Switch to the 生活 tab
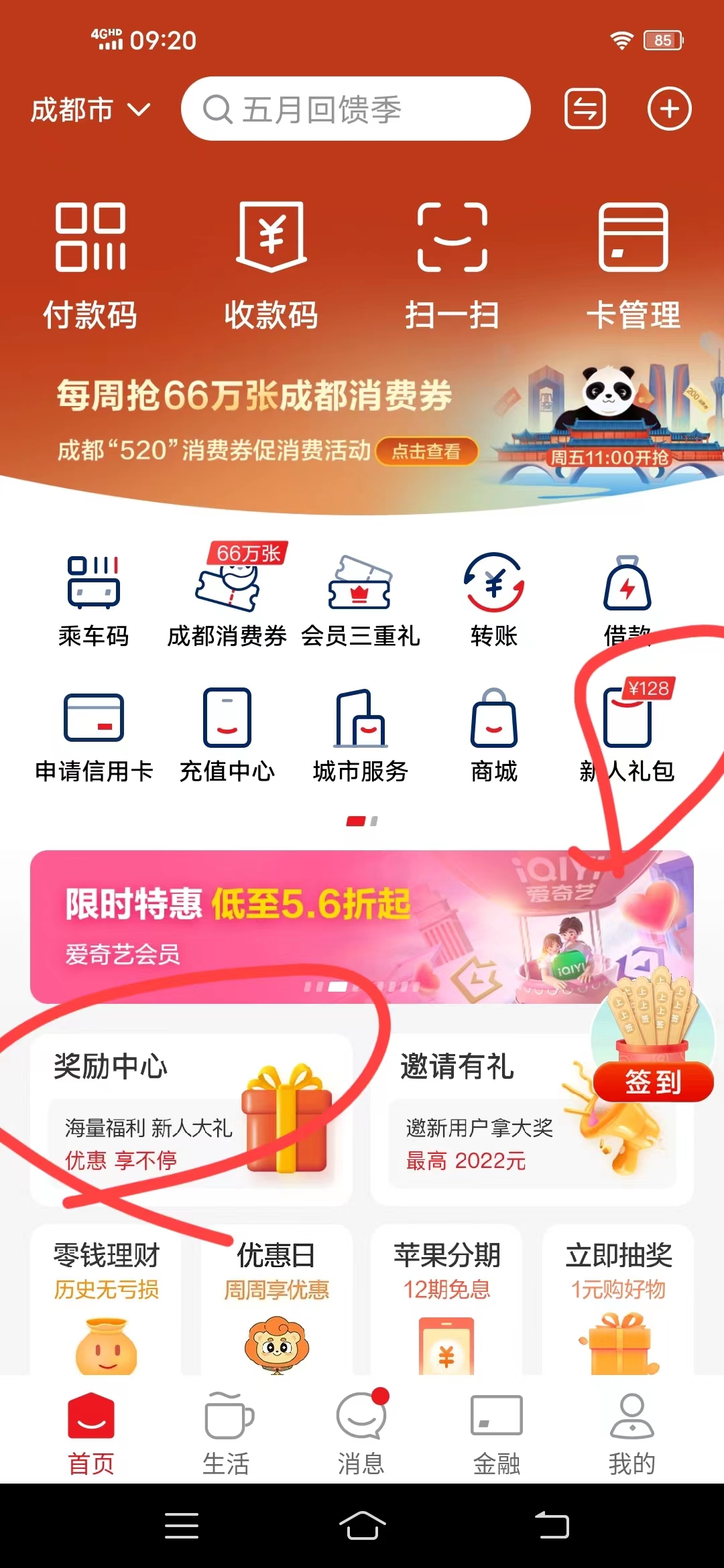The image size is (724, 1568). 227,1434
